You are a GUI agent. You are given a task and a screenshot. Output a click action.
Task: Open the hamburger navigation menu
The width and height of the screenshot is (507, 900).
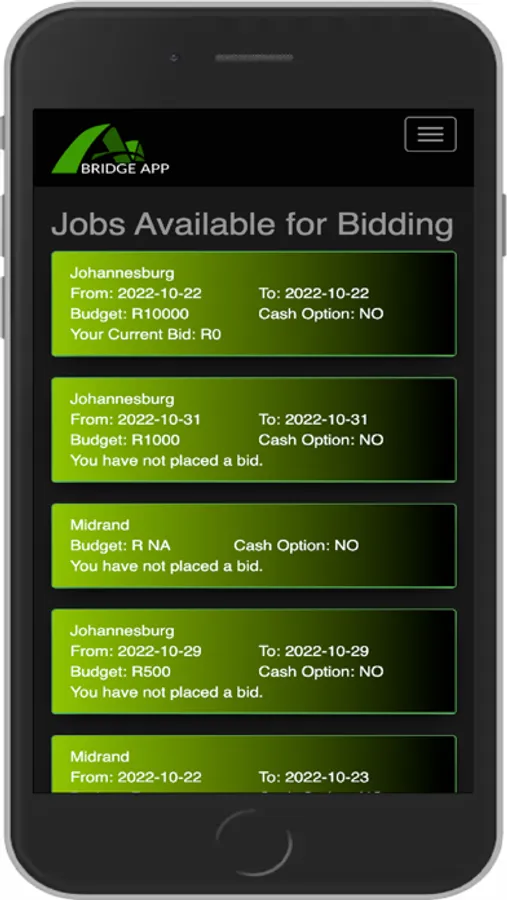(430, 134)
